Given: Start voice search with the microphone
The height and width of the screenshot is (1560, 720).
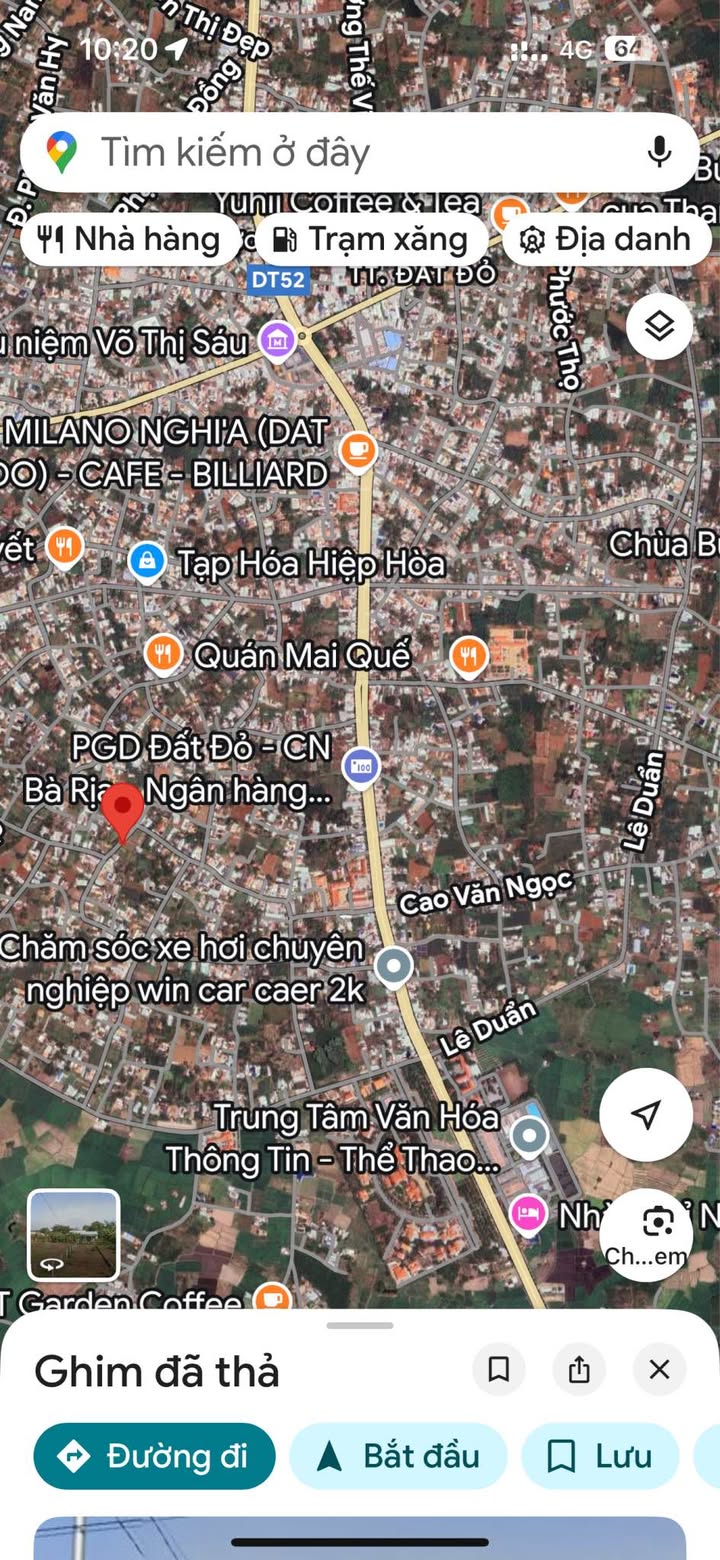Looking at the screenshot, I should [659, 152].
